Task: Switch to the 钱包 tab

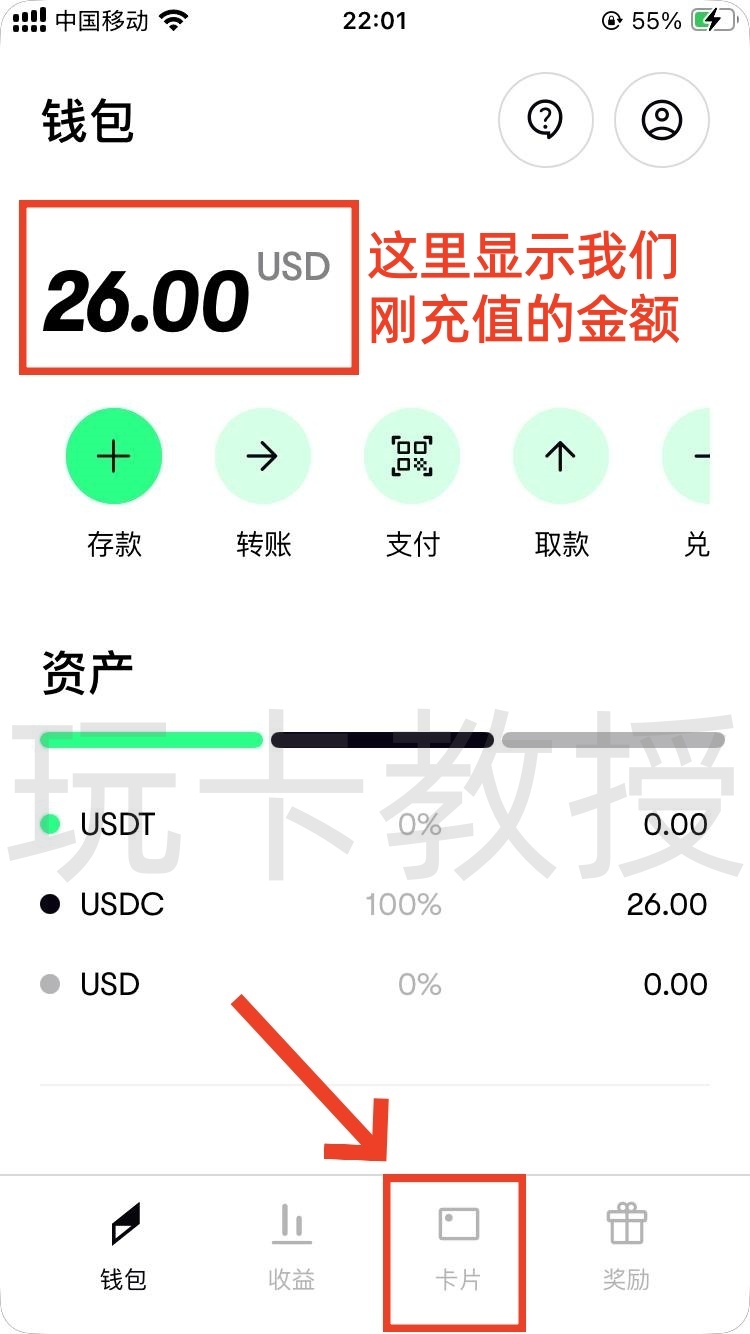Action: (x=124, y=1246)
